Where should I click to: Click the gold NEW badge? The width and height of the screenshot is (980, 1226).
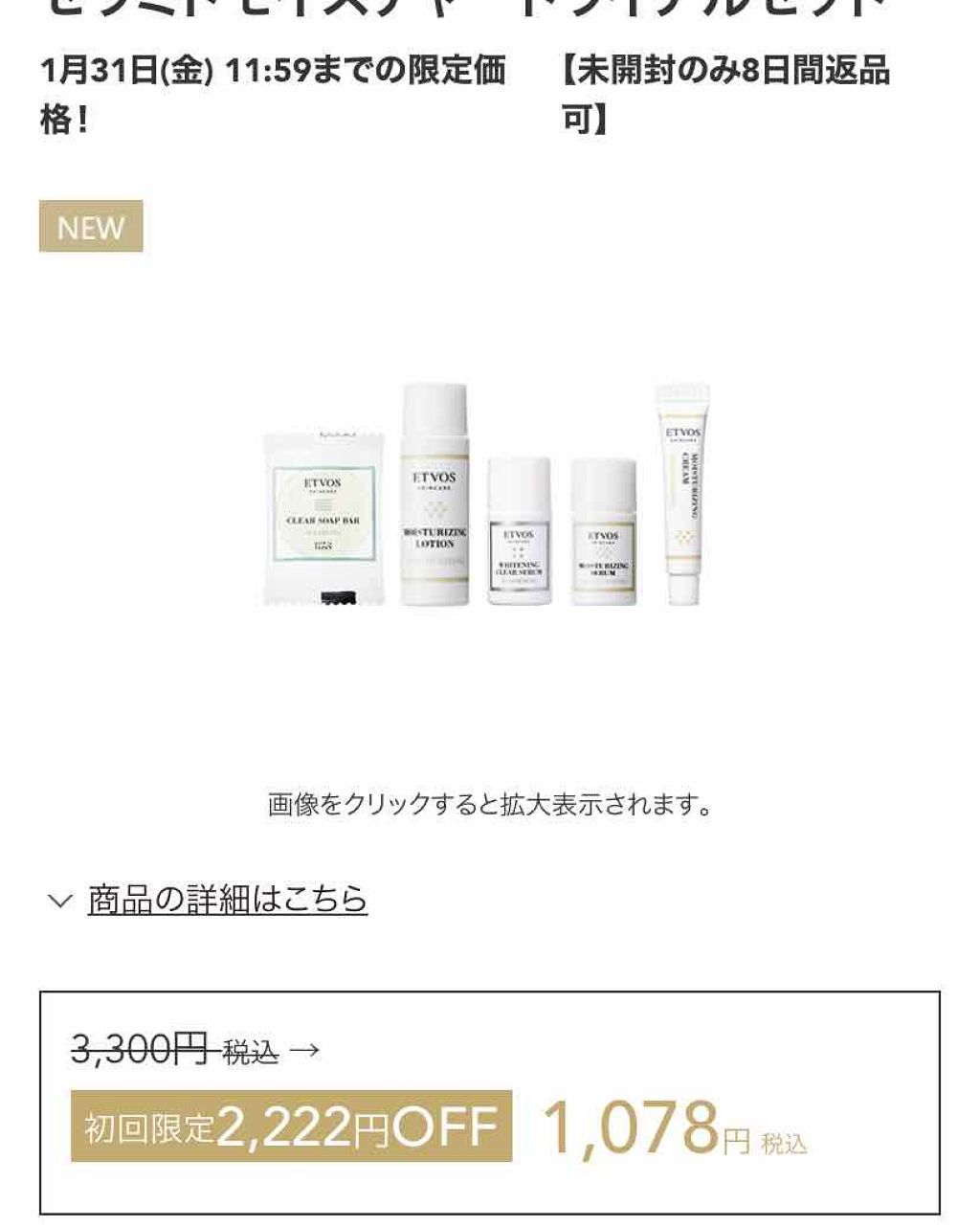[x=89, y=227]
